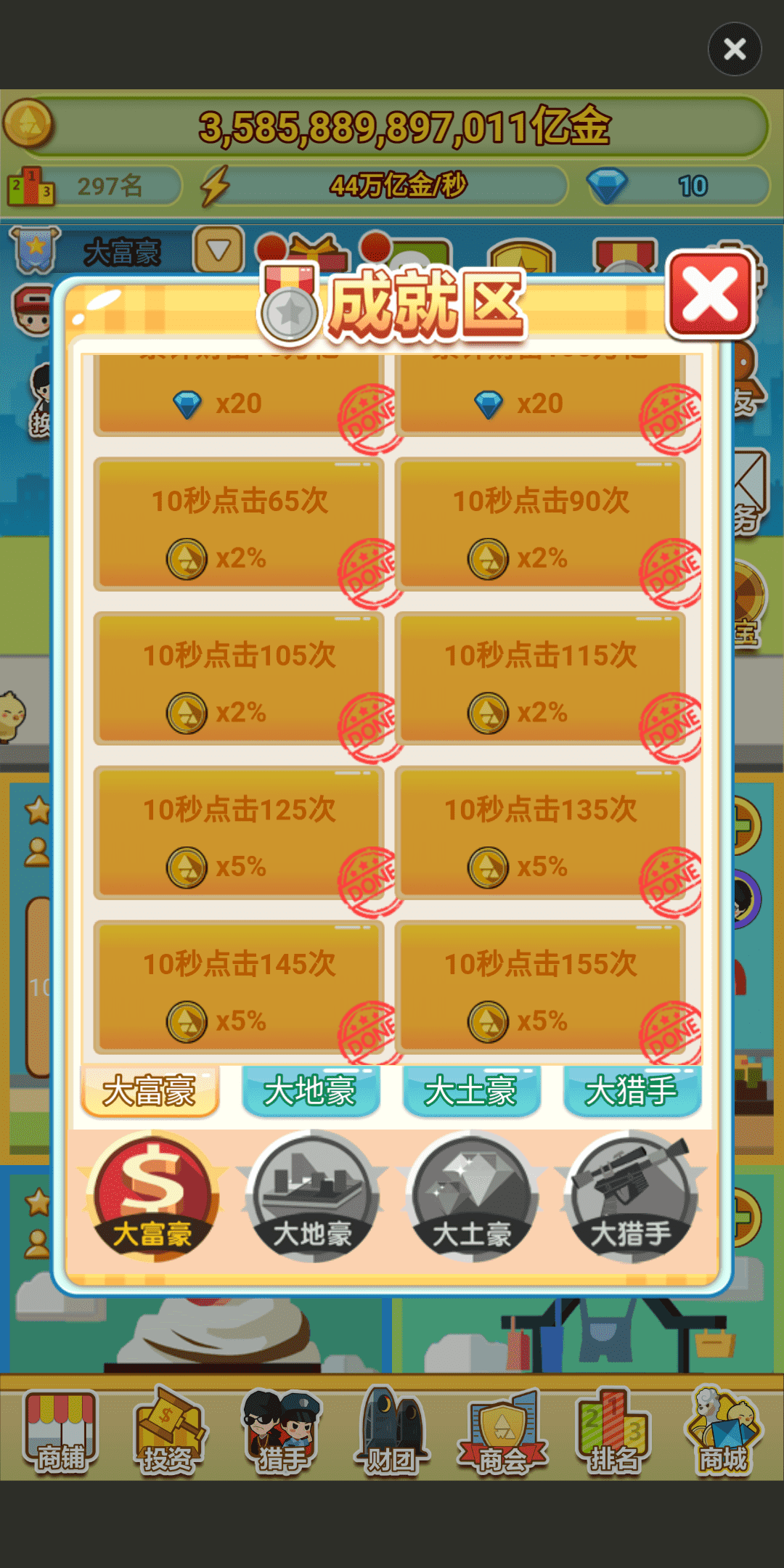Dismiss the overlay with the top X

(735, 49)
